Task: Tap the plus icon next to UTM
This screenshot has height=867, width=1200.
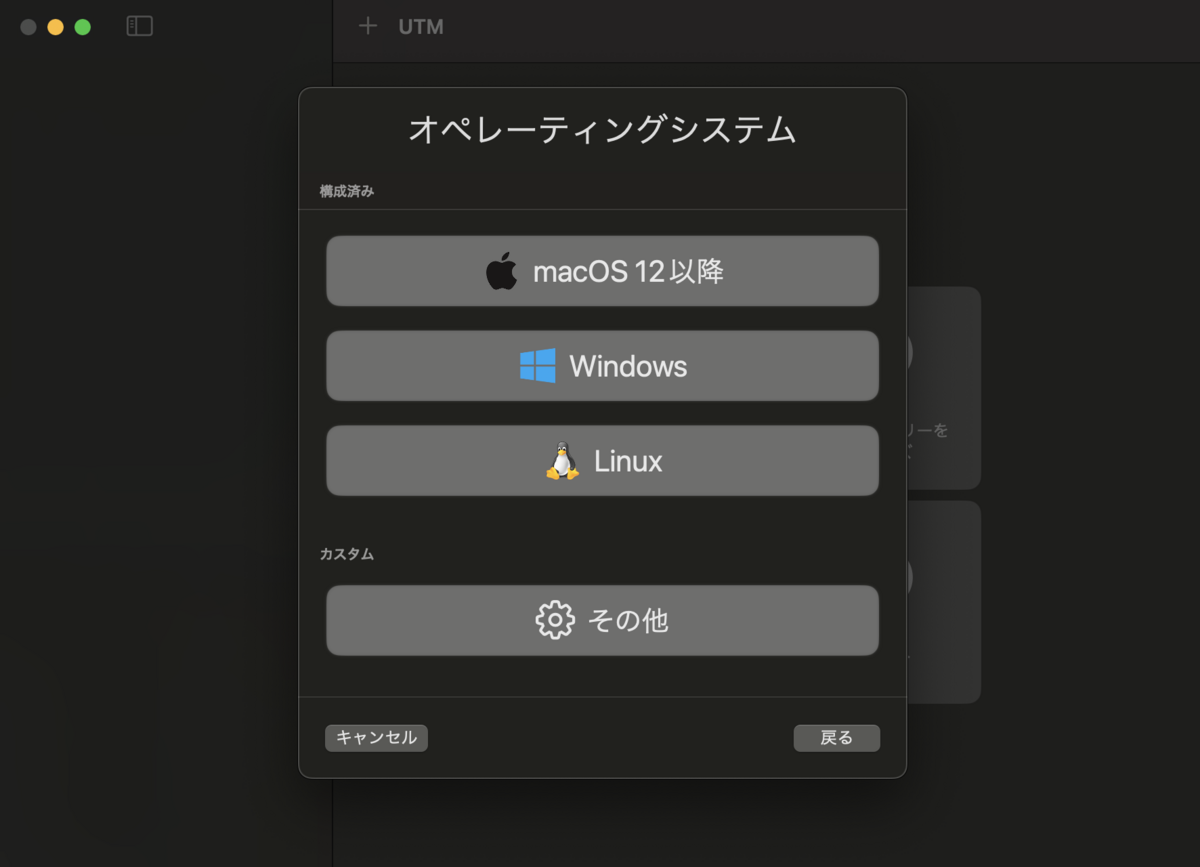Action: [368, 26]
